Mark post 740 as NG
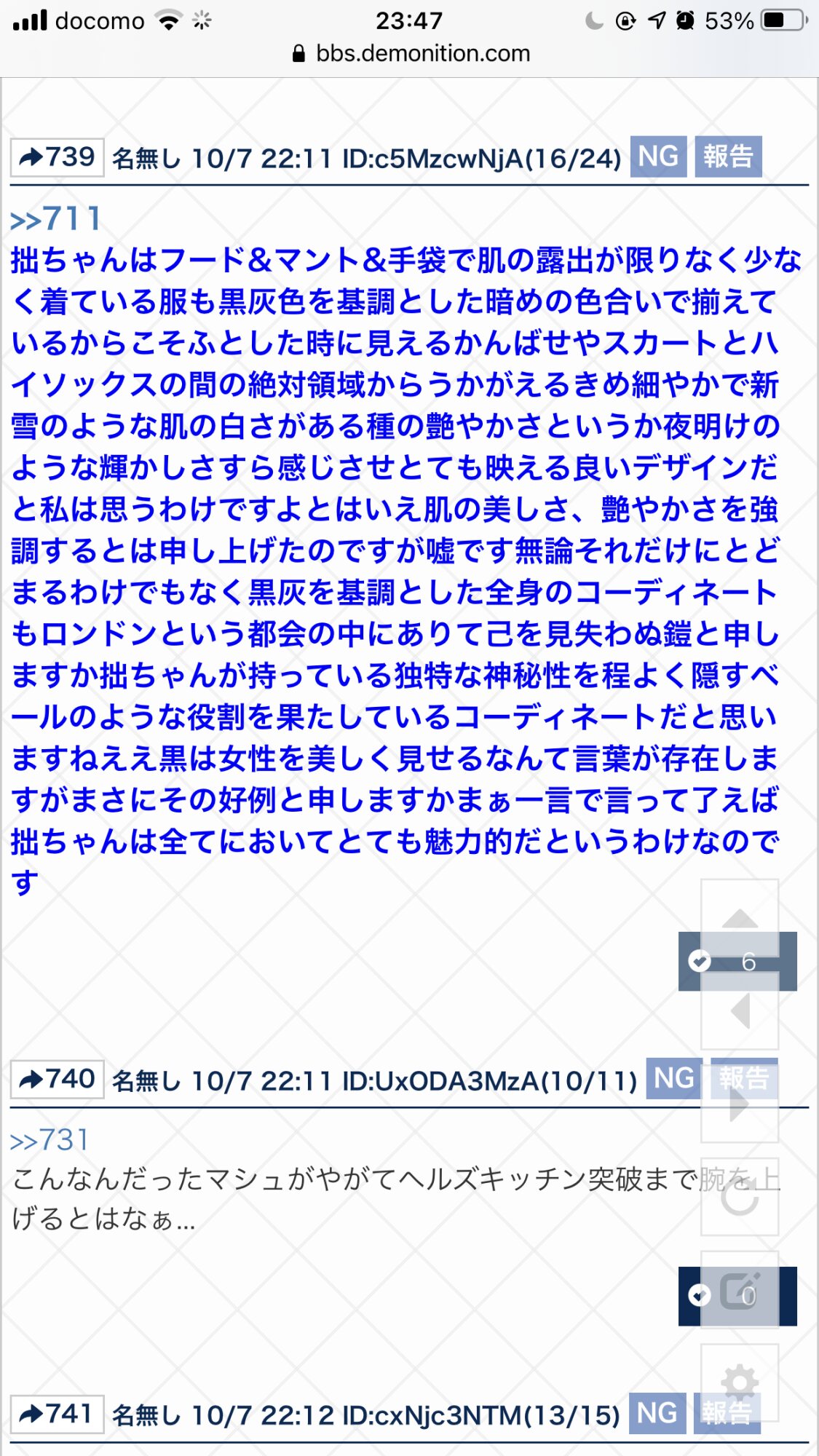819x1456 pixels. 673,1078
